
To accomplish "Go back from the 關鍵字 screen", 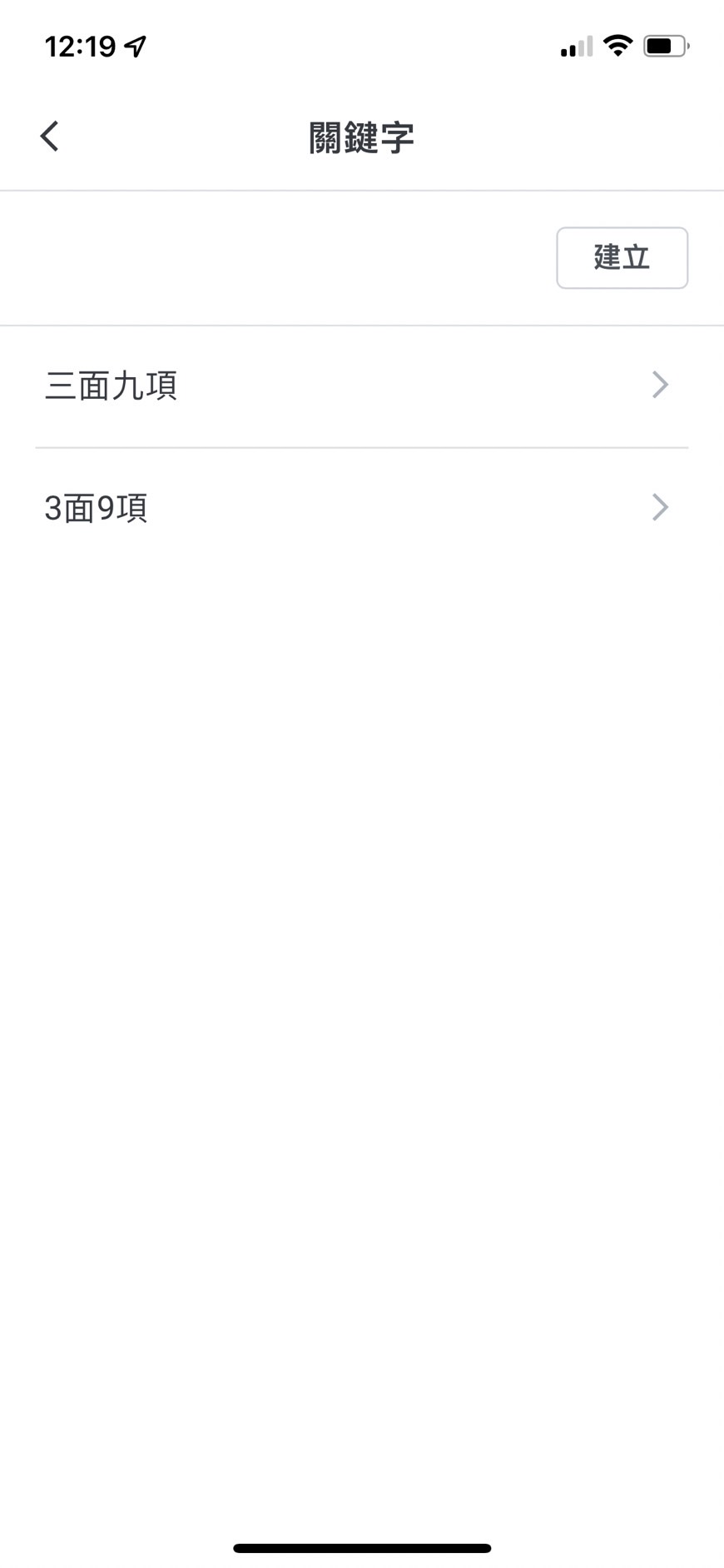I will coord(50,137).
